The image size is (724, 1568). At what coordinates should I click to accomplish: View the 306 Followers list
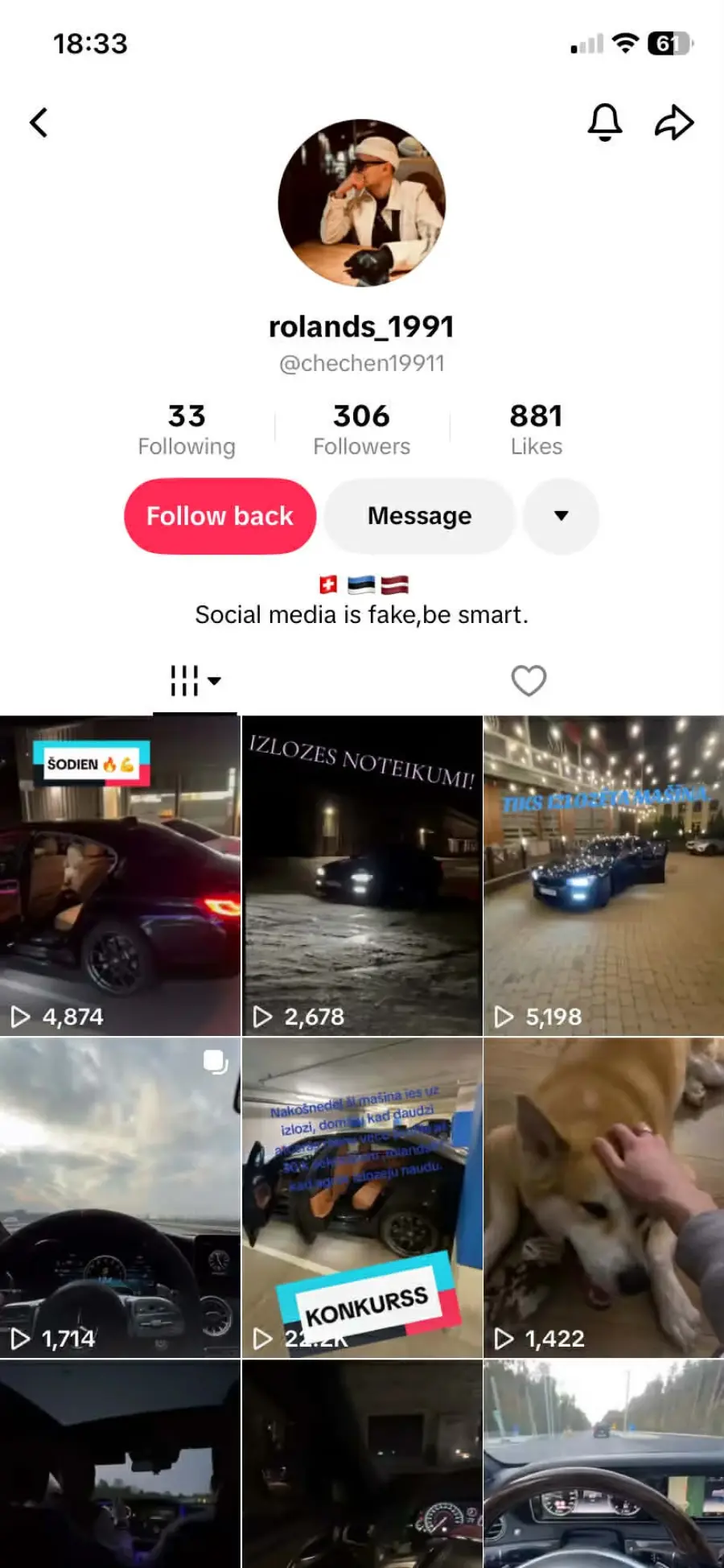tap(361, 430)
